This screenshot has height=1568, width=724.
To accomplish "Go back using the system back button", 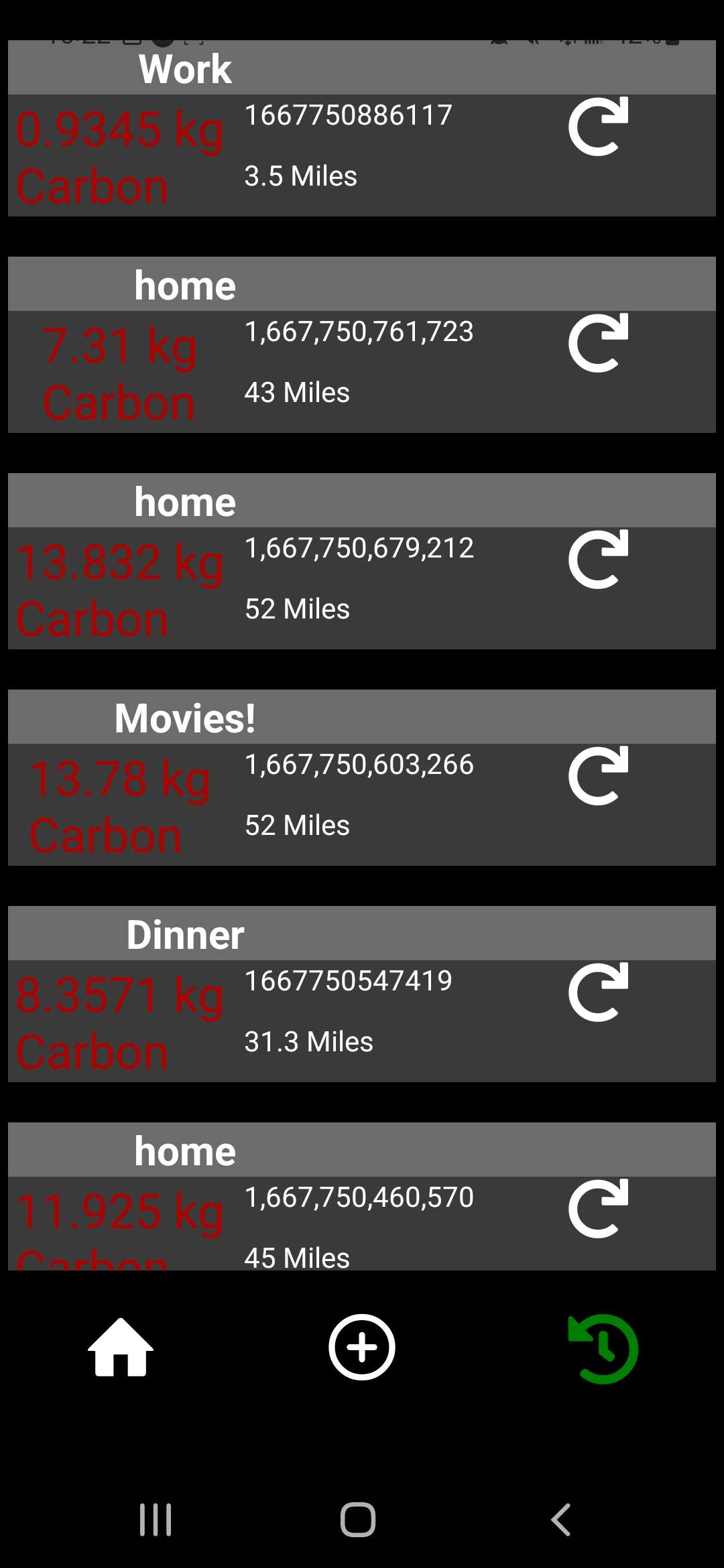I will 560,1520.
